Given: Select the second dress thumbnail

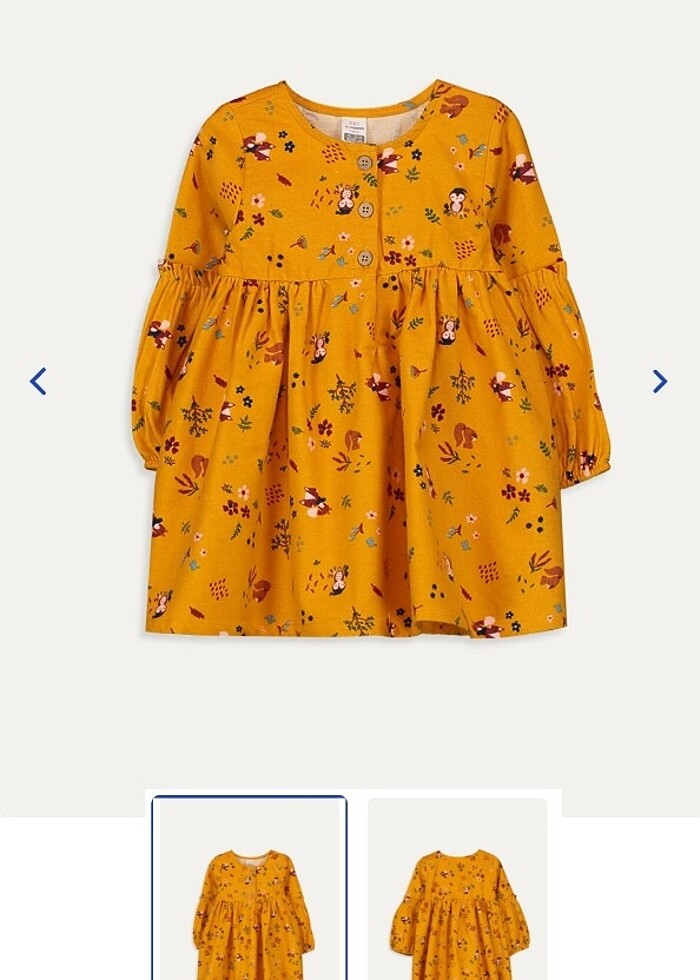Looking at the screenshot, I should point(458,890).
